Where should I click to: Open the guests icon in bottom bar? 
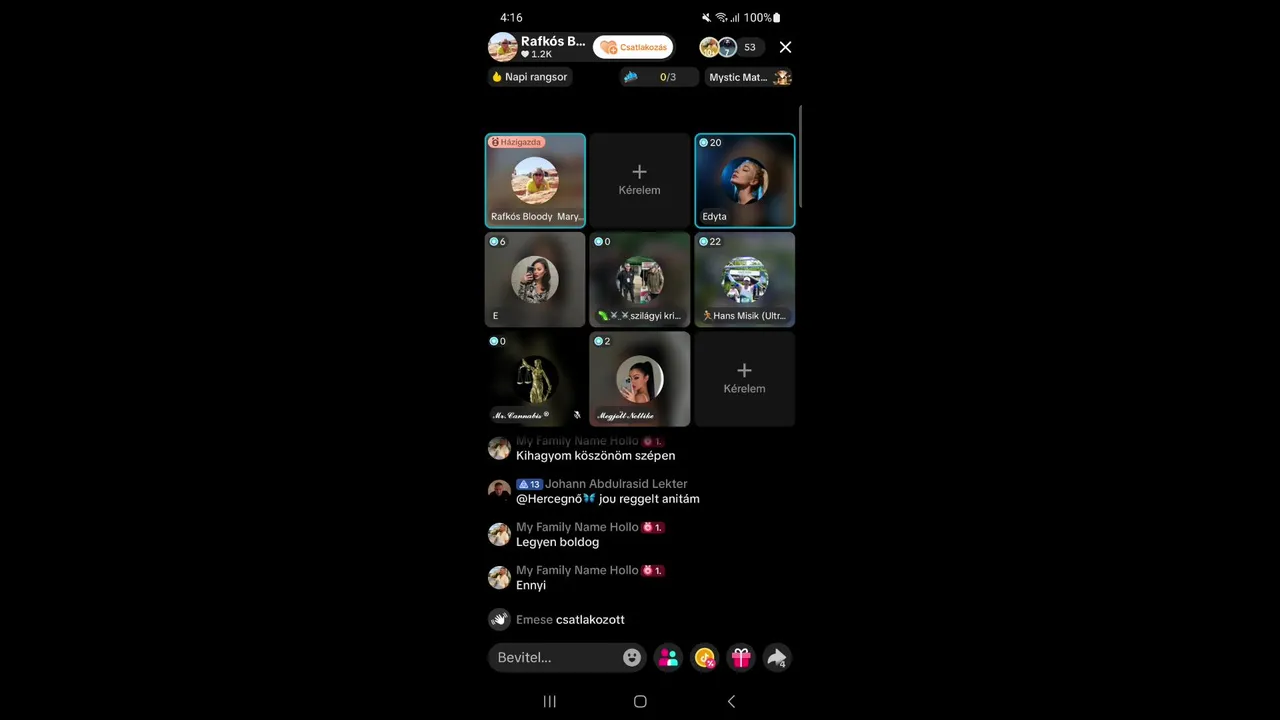coord(668,657)
